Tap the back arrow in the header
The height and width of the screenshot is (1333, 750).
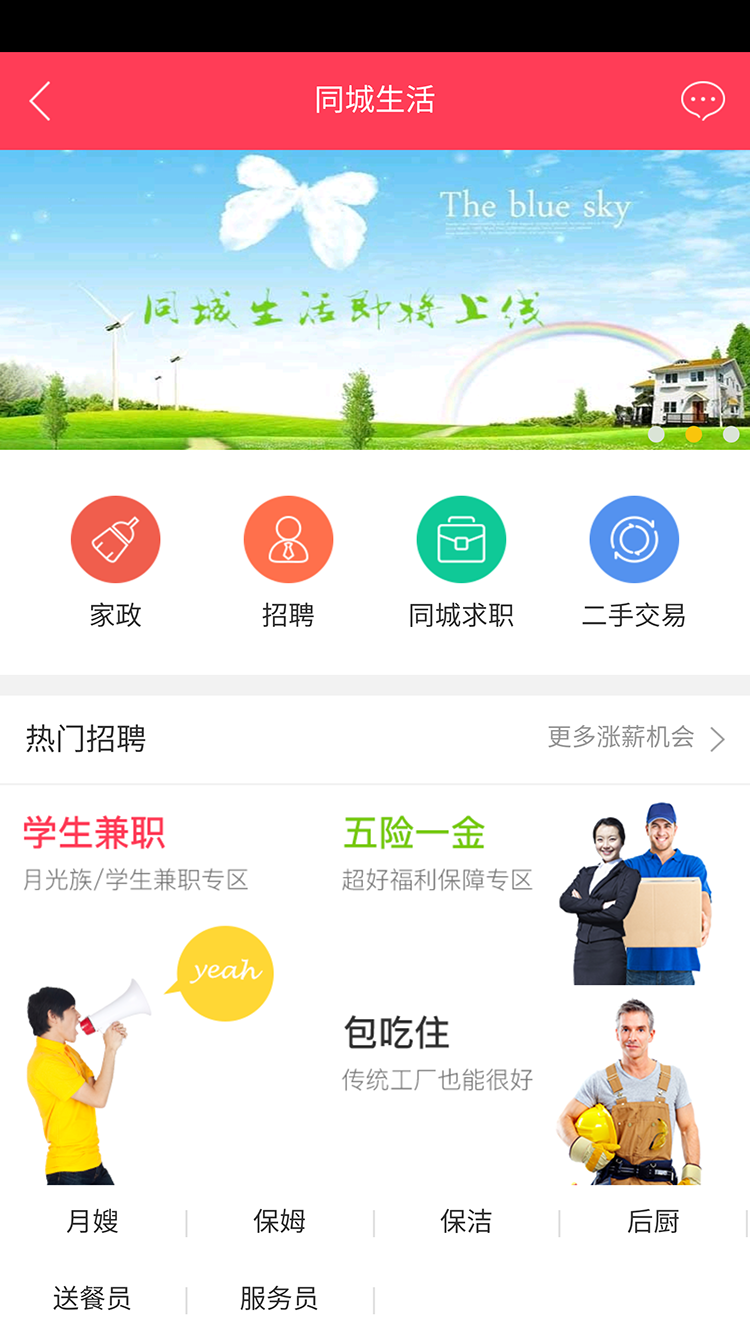(x=40, y=100)
